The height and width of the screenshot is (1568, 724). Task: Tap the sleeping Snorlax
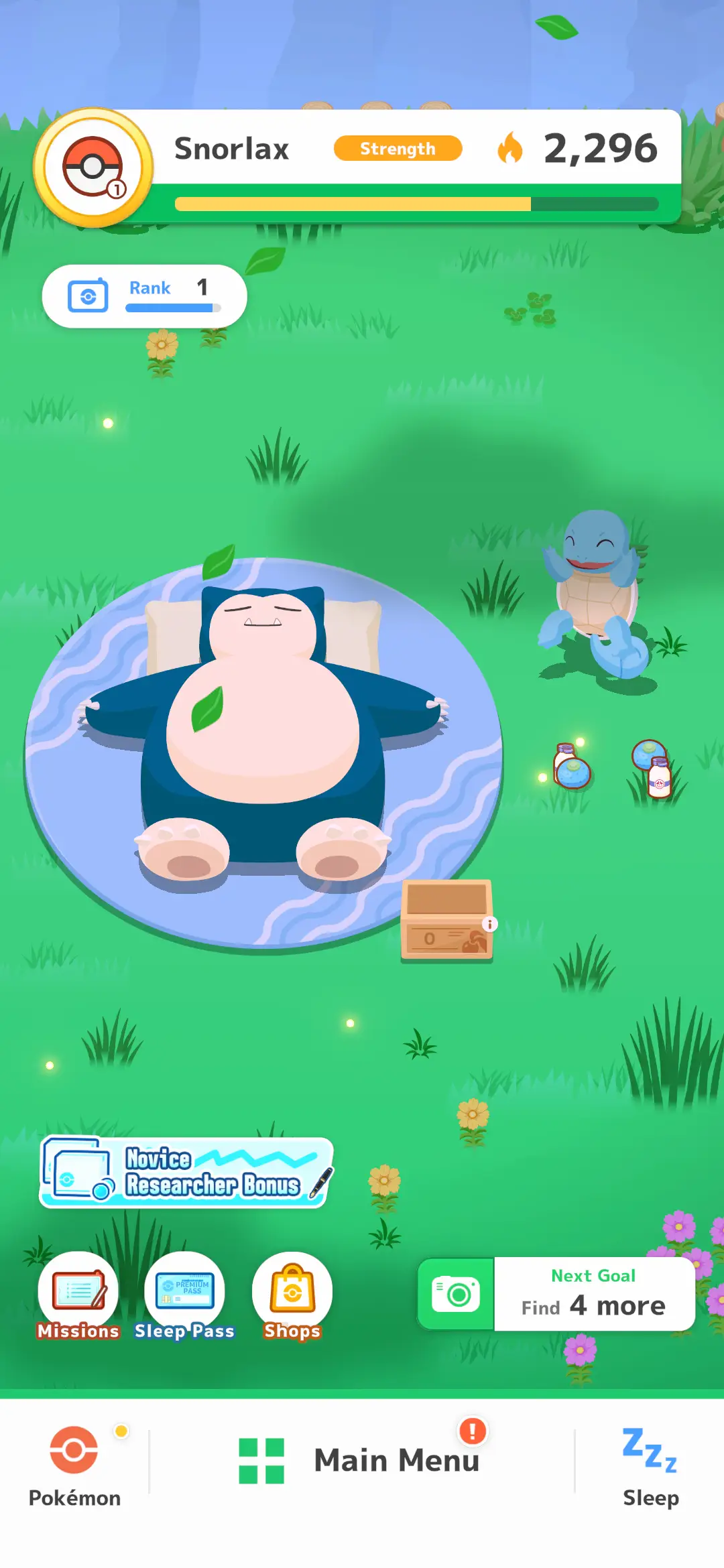(263, 724)
